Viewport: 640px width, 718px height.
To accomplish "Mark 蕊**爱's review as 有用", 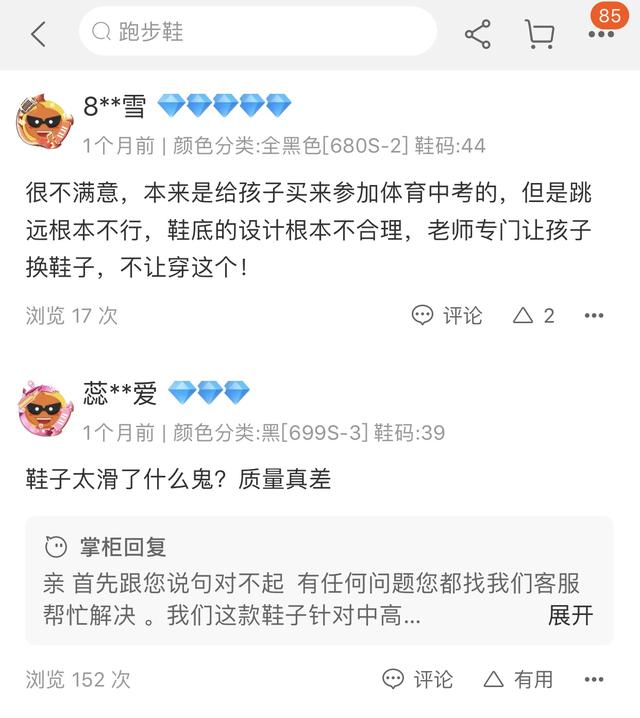I will (517, 680).
